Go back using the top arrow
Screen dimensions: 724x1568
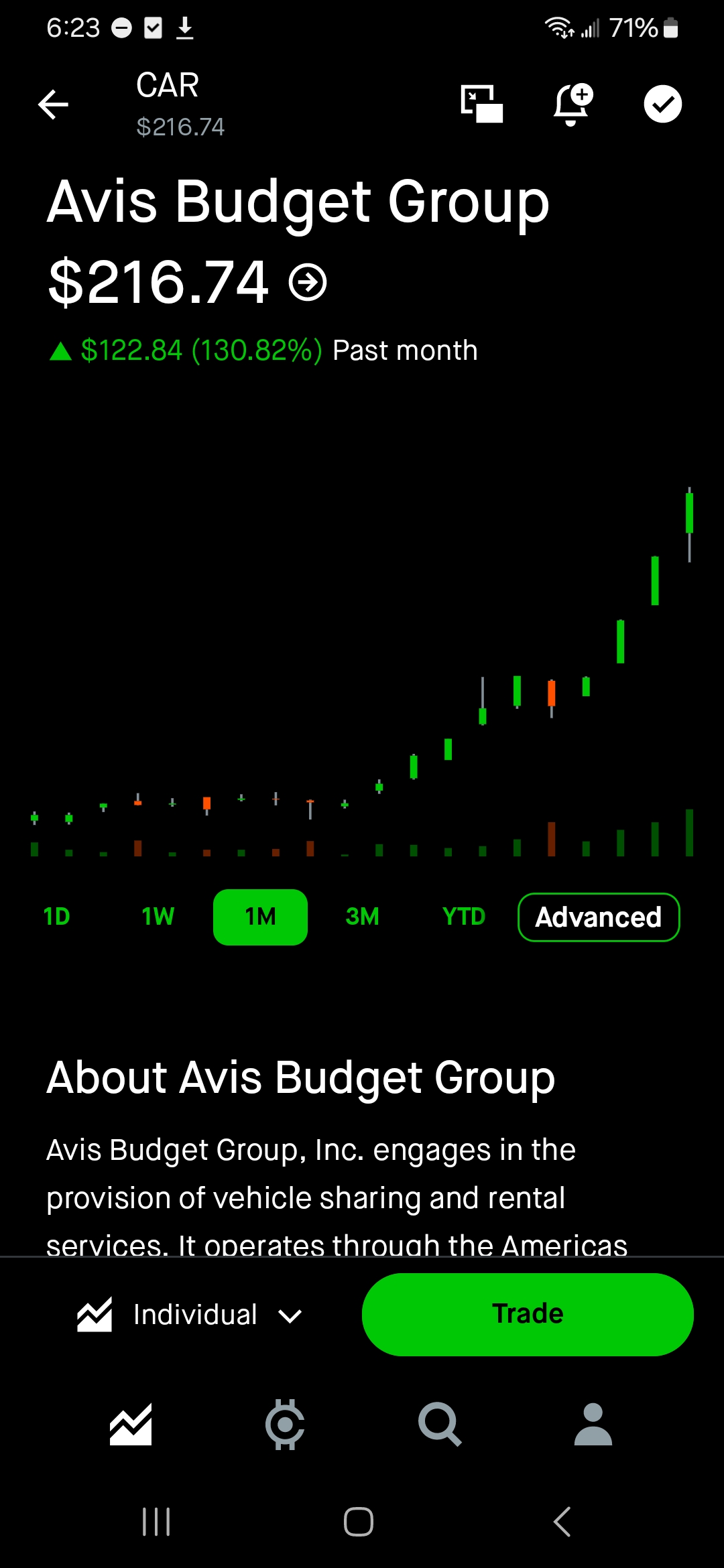click(x=54, y=105)
